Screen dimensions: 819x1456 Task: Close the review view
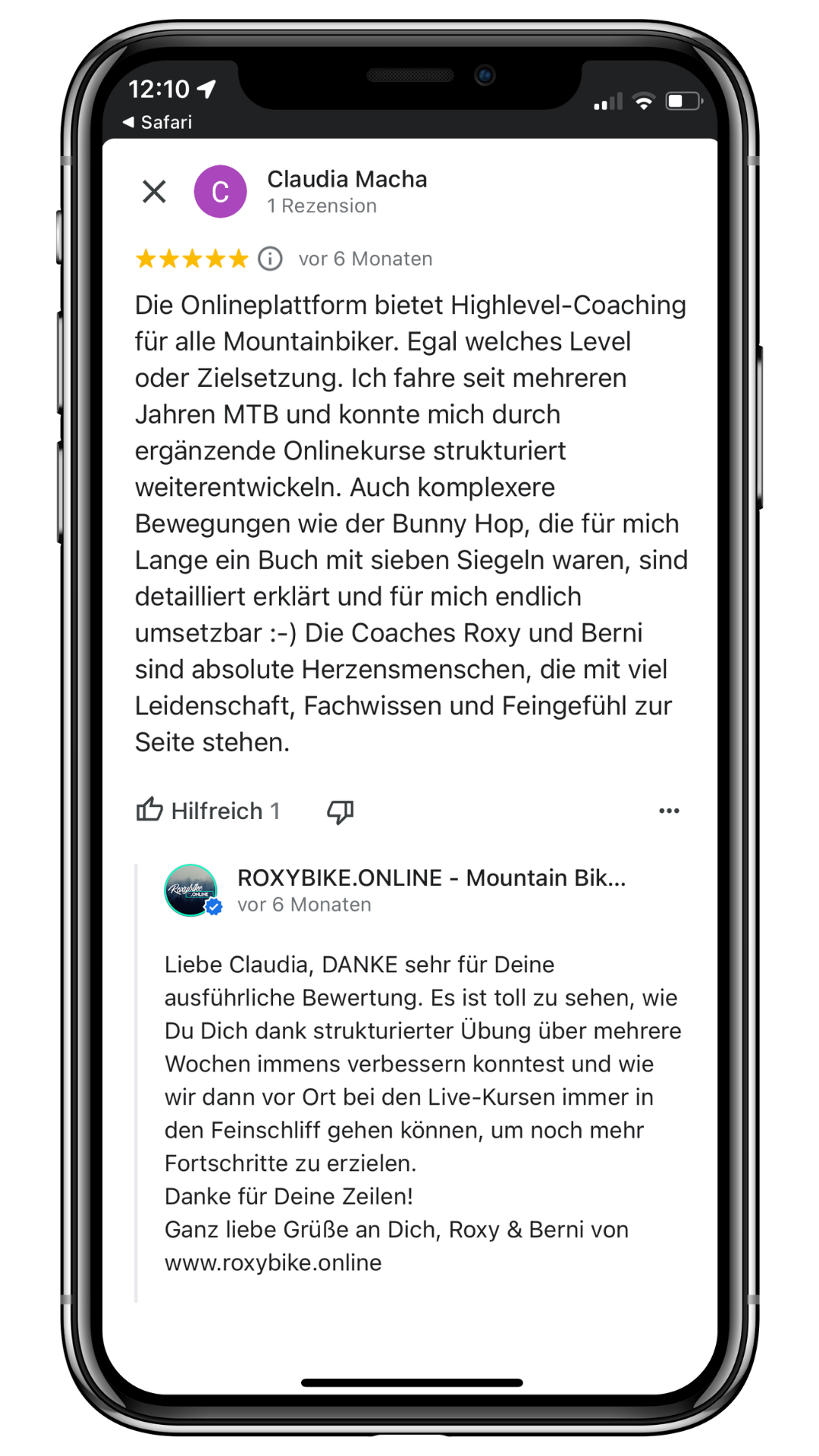click(154, 192)
